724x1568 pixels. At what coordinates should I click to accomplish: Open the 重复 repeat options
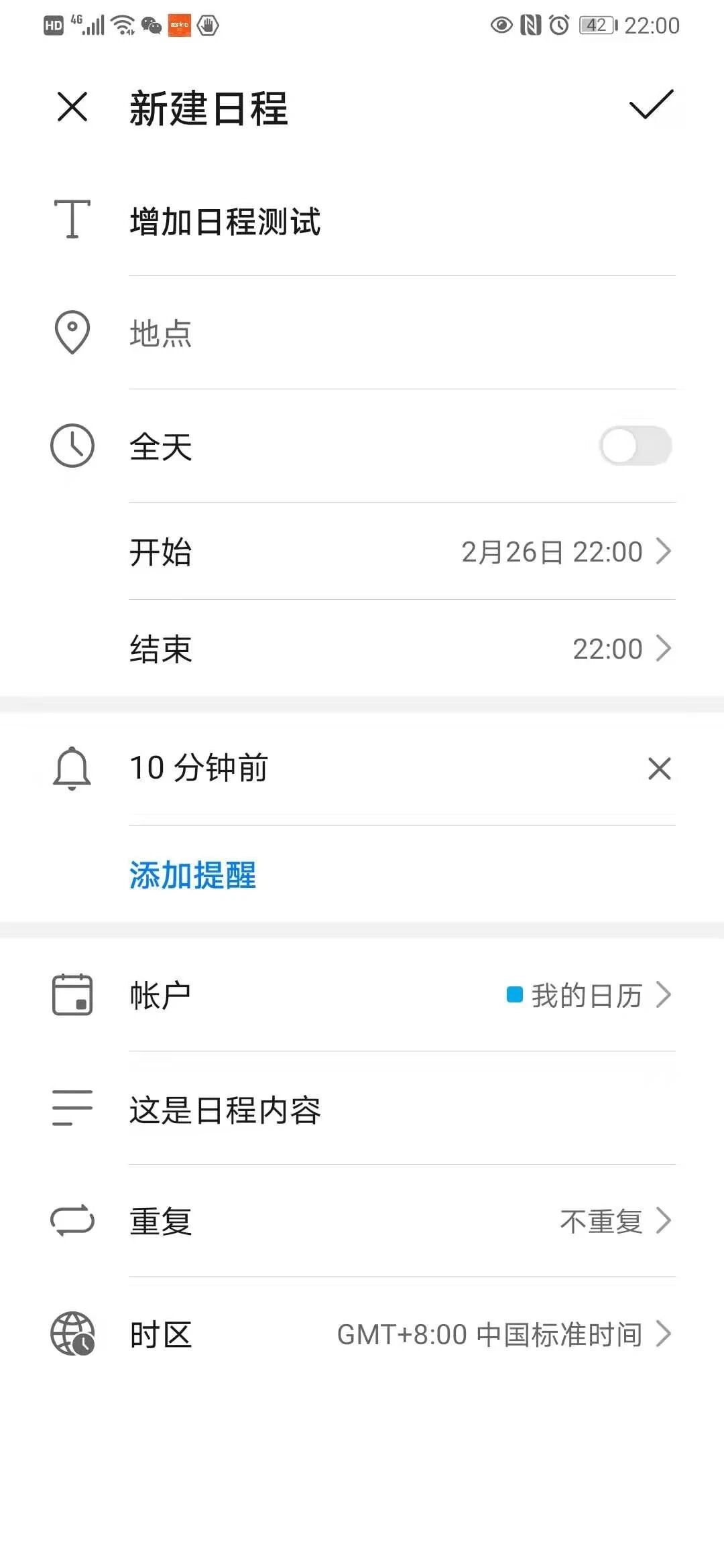click(402, 1221)
